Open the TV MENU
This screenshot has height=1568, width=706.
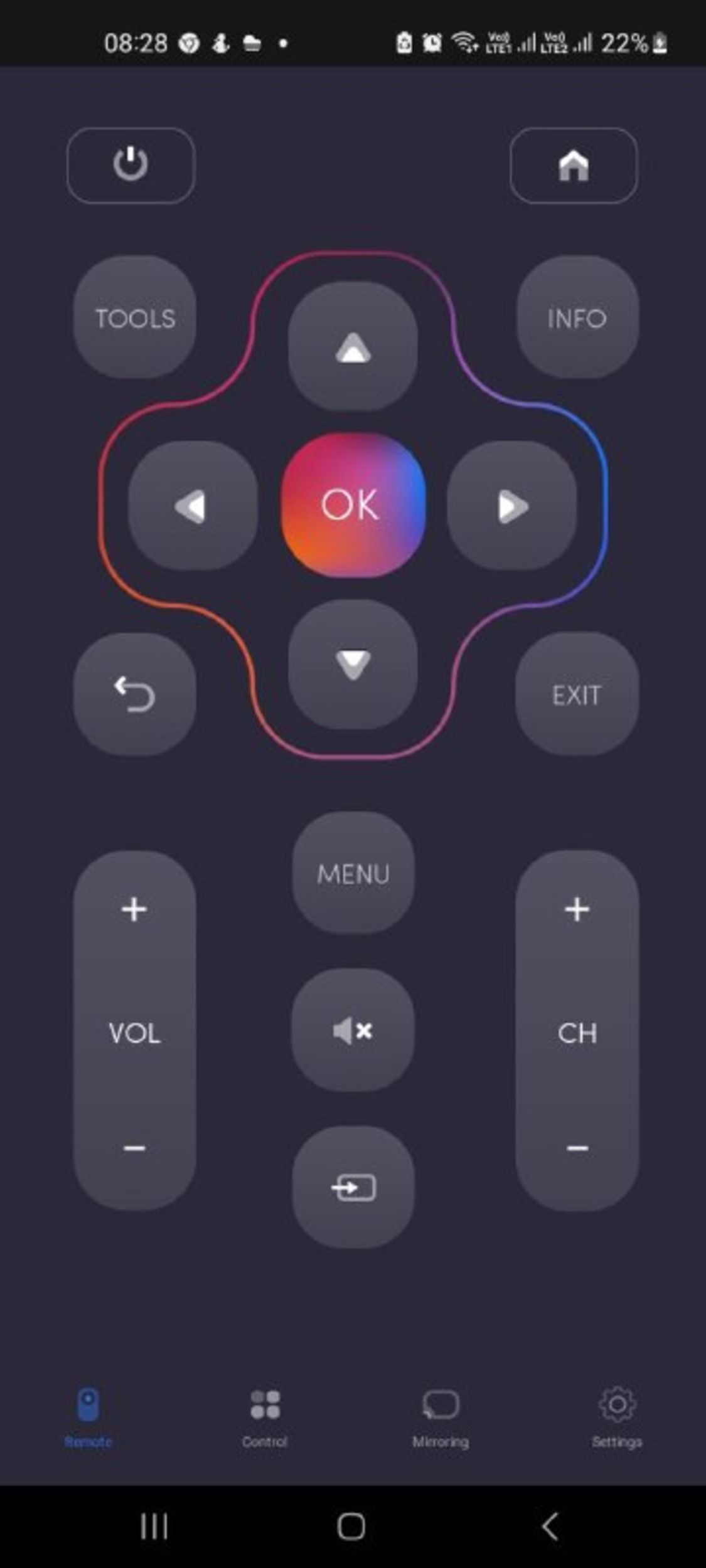tap(353, 873)
